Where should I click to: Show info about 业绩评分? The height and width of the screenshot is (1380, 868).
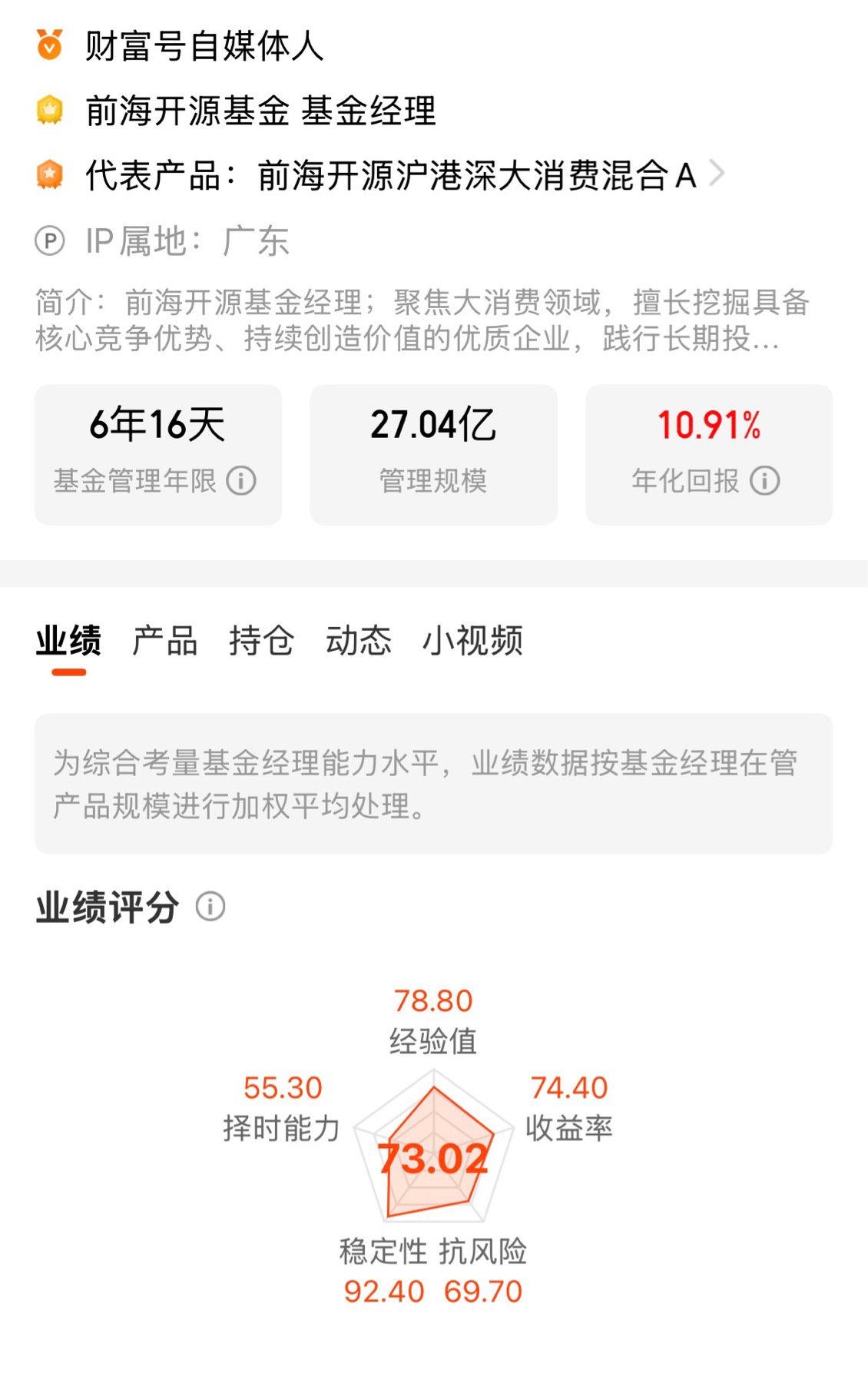click(x=210, y=907)
